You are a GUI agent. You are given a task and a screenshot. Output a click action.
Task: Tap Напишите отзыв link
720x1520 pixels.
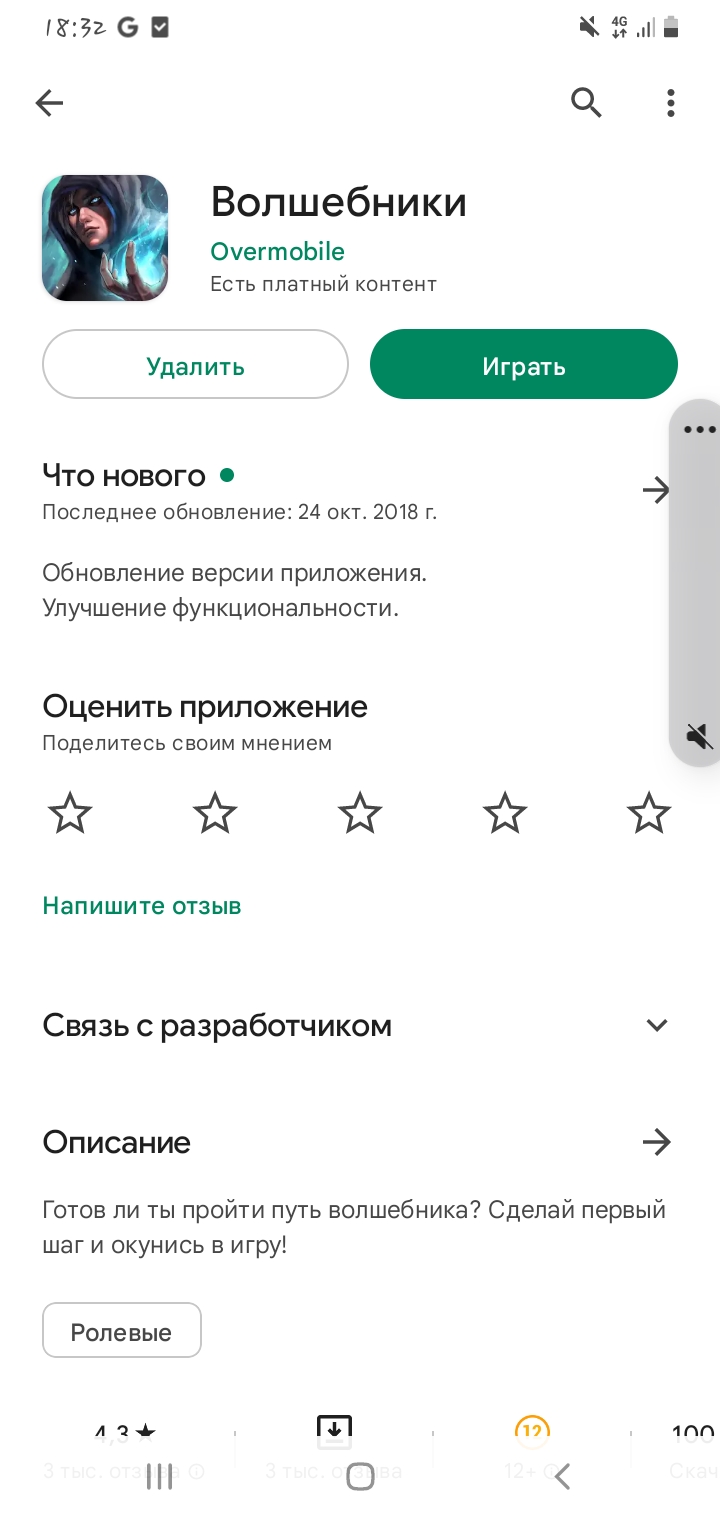[142, 906]
